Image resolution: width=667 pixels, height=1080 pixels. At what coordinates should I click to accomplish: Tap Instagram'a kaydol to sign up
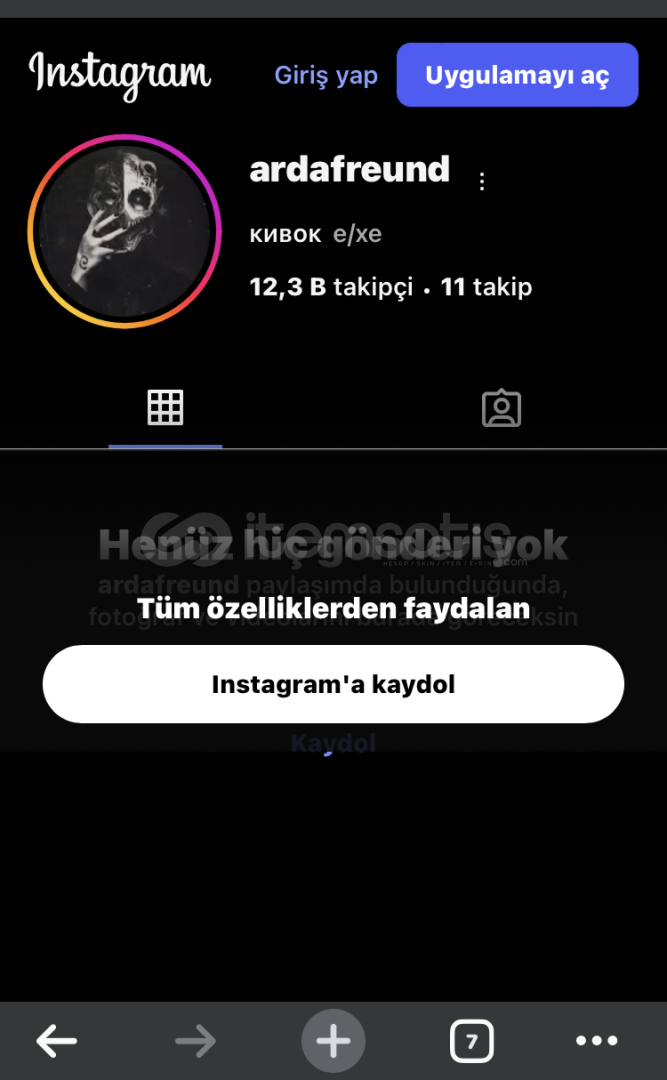click(333, 684)
